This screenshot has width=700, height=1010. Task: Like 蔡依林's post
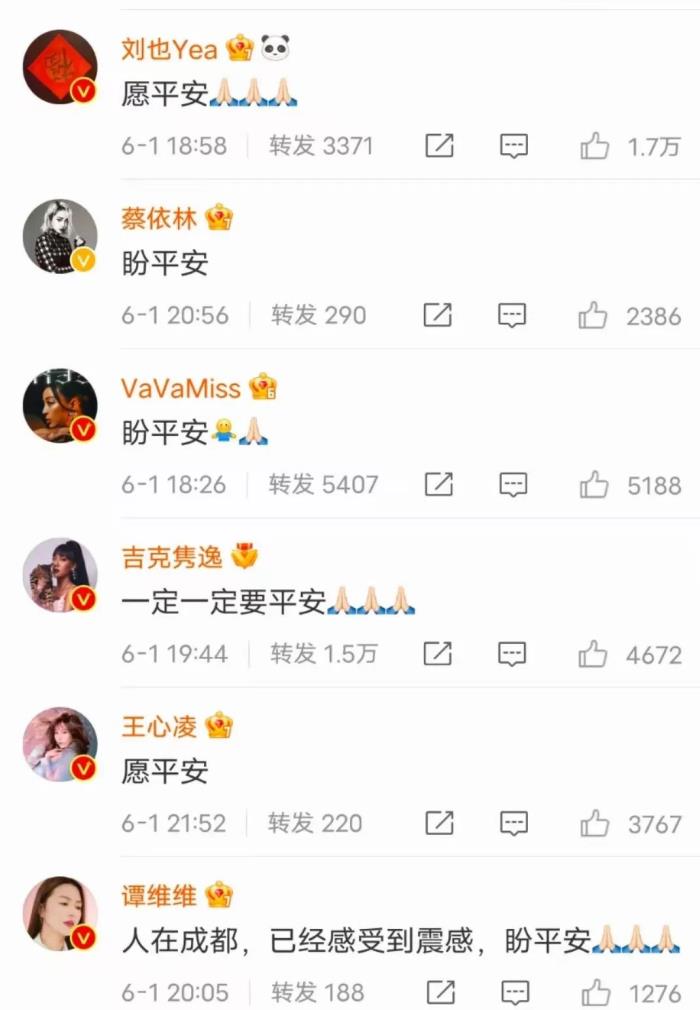pyautogui.click(x=593, y=316)
